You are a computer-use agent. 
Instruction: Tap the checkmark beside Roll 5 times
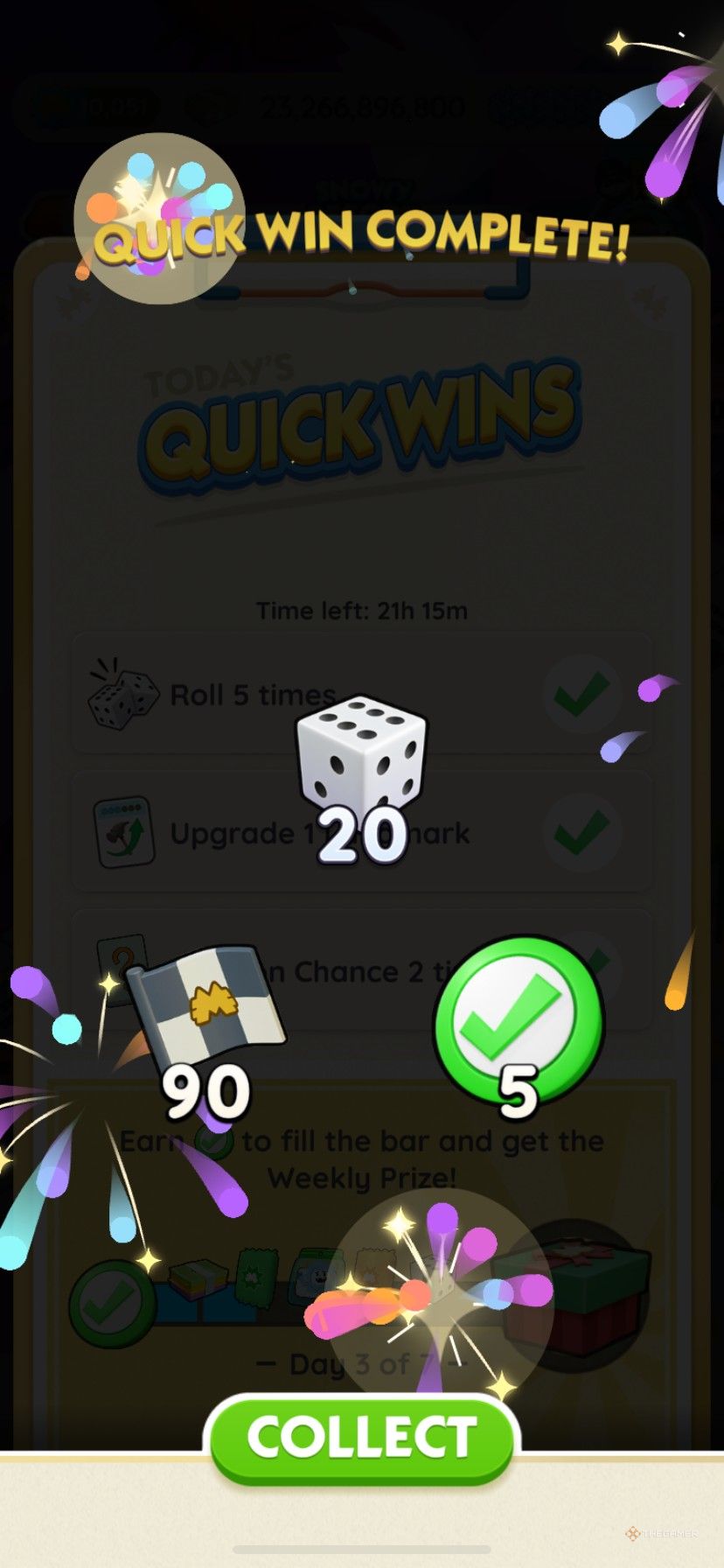tap(583, 694)
